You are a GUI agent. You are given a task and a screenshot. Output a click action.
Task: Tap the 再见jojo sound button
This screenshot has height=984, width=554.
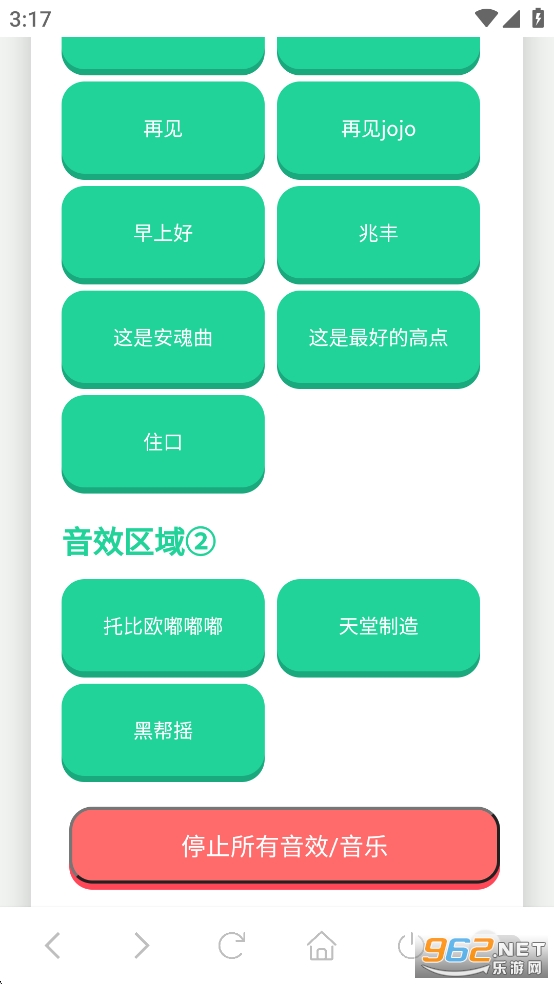tap(378, 129)
